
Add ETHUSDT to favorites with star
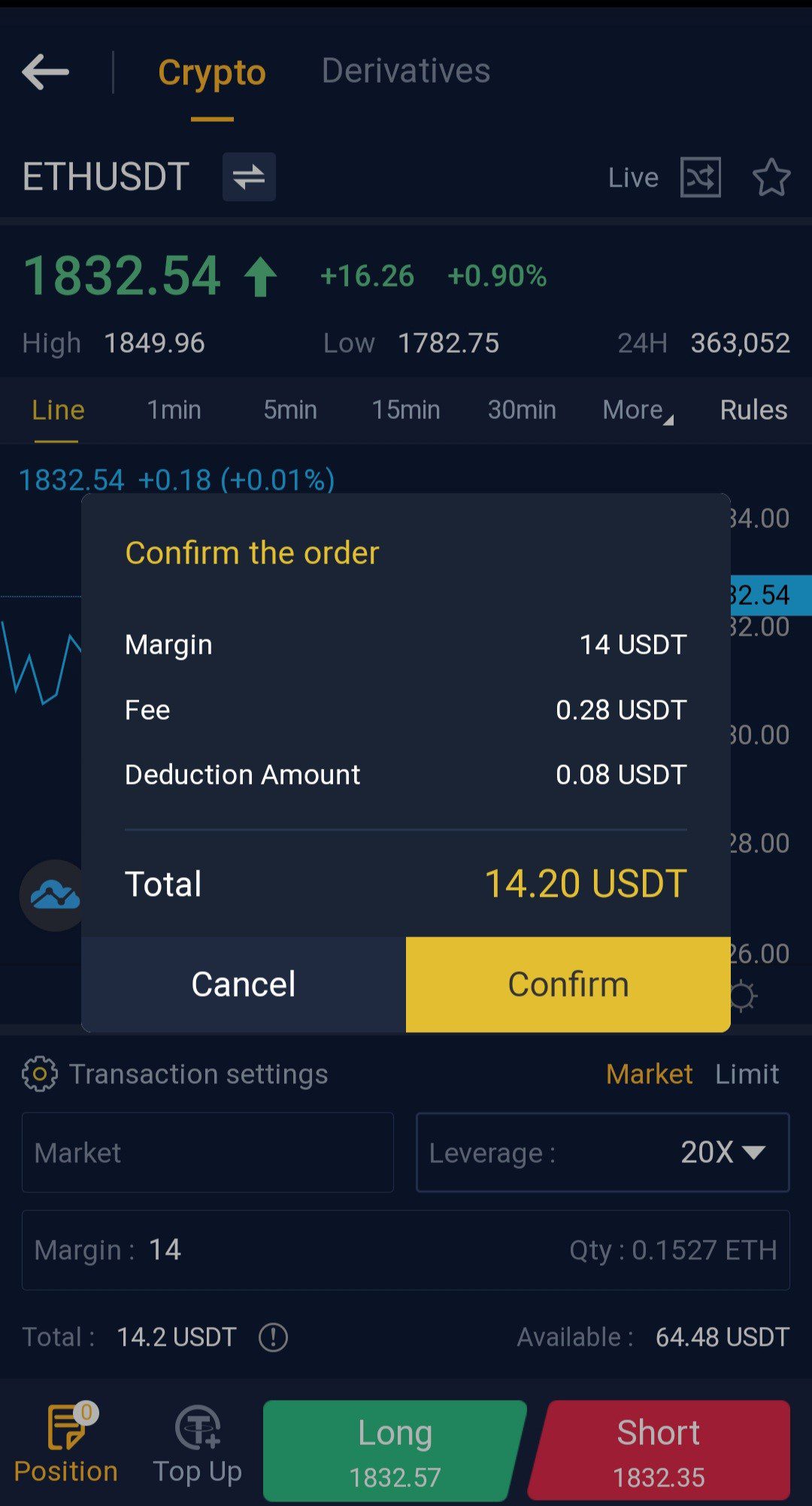tap(771, 178)
